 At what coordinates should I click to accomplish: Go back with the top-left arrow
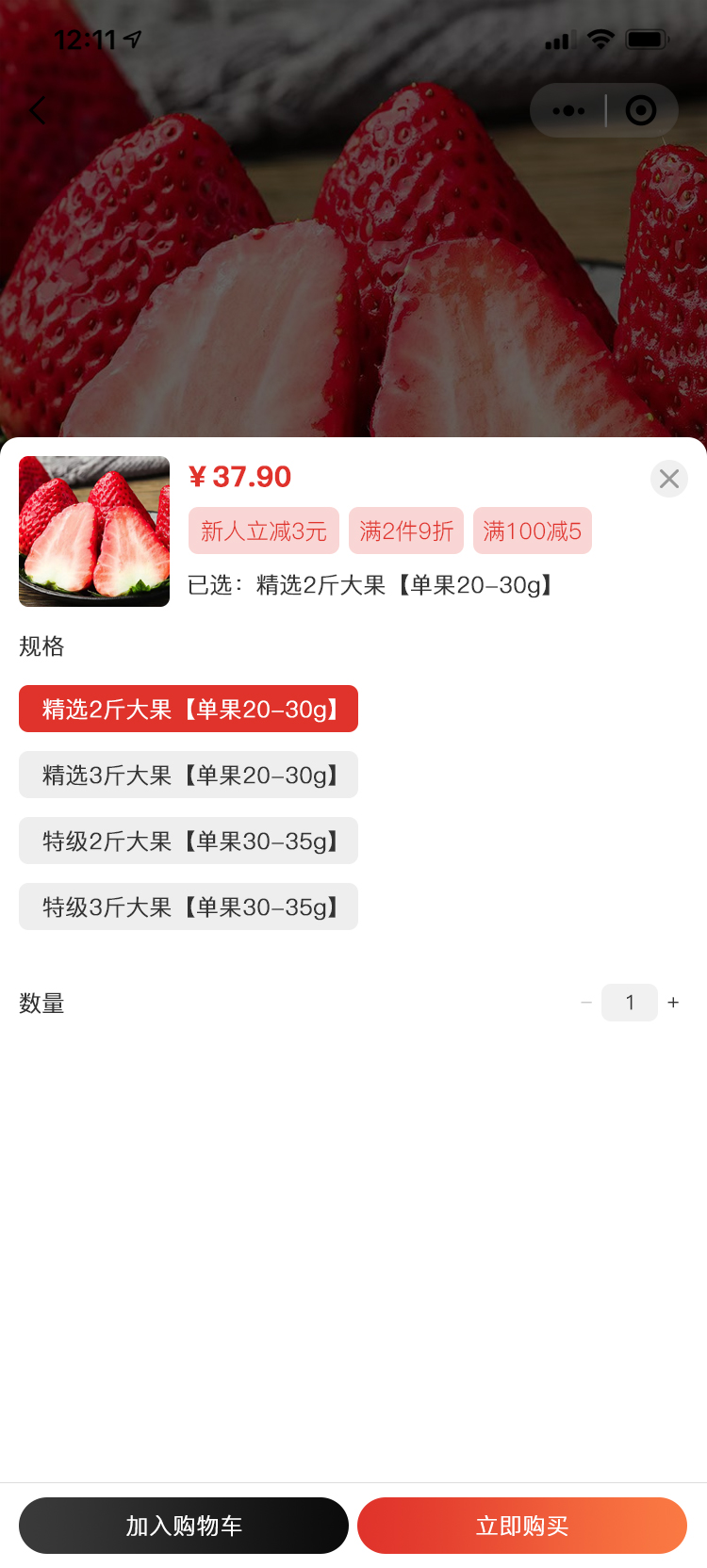(38, 110)
